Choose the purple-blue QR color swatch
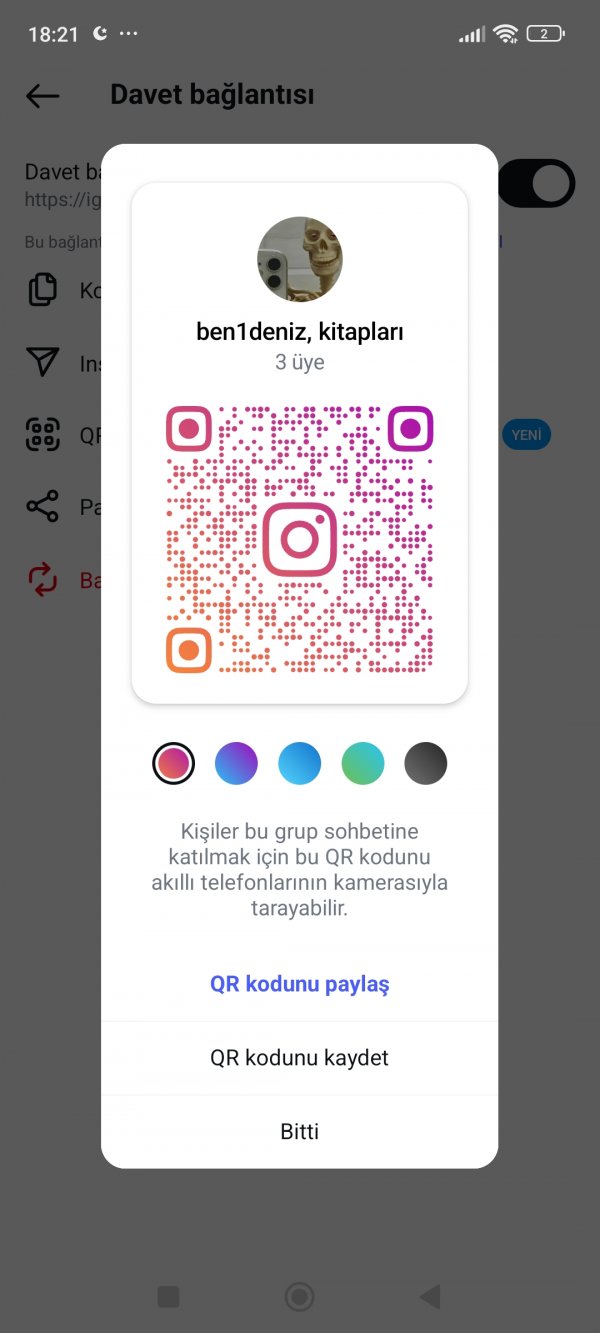The image size is (600, 1333). click(x=236, y=764)
